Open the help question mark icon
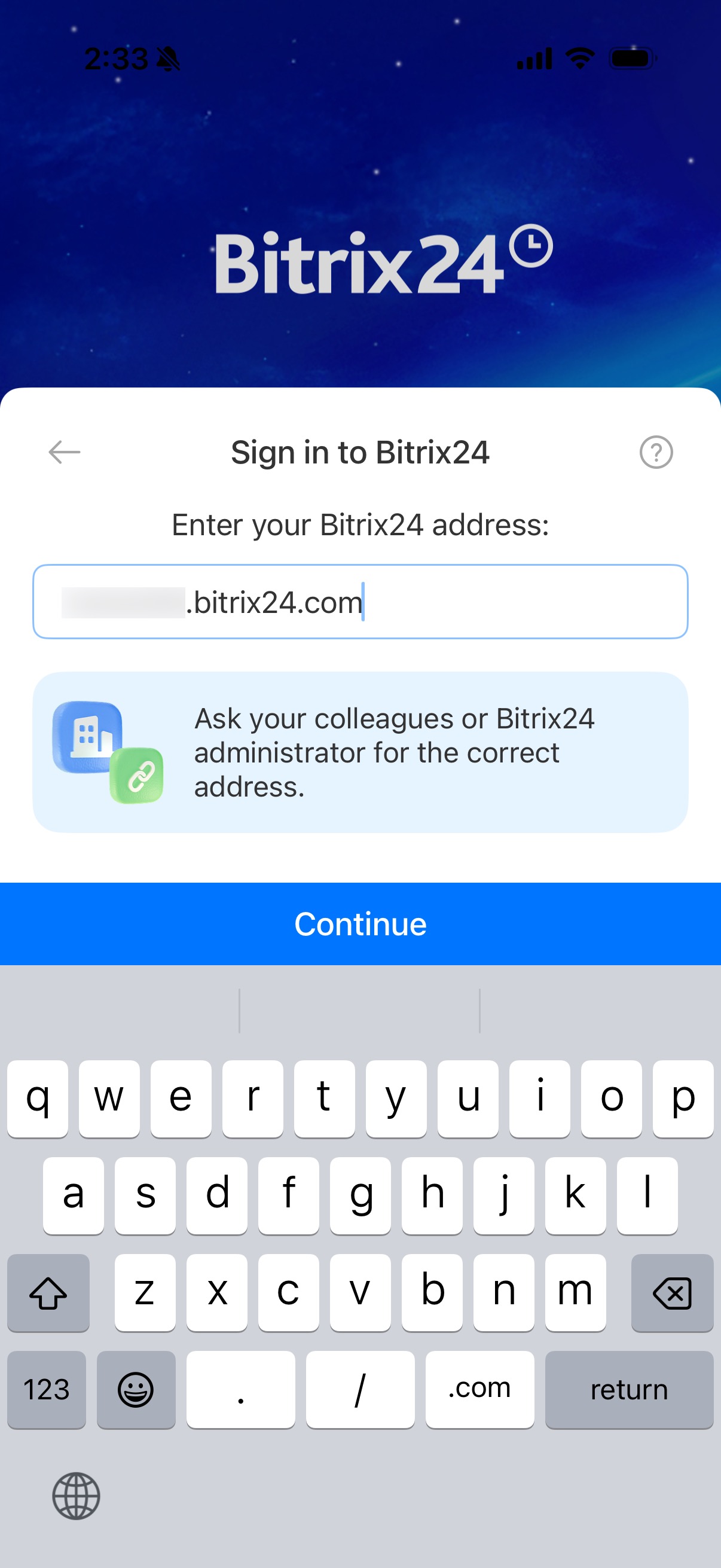 pos(656,452)
